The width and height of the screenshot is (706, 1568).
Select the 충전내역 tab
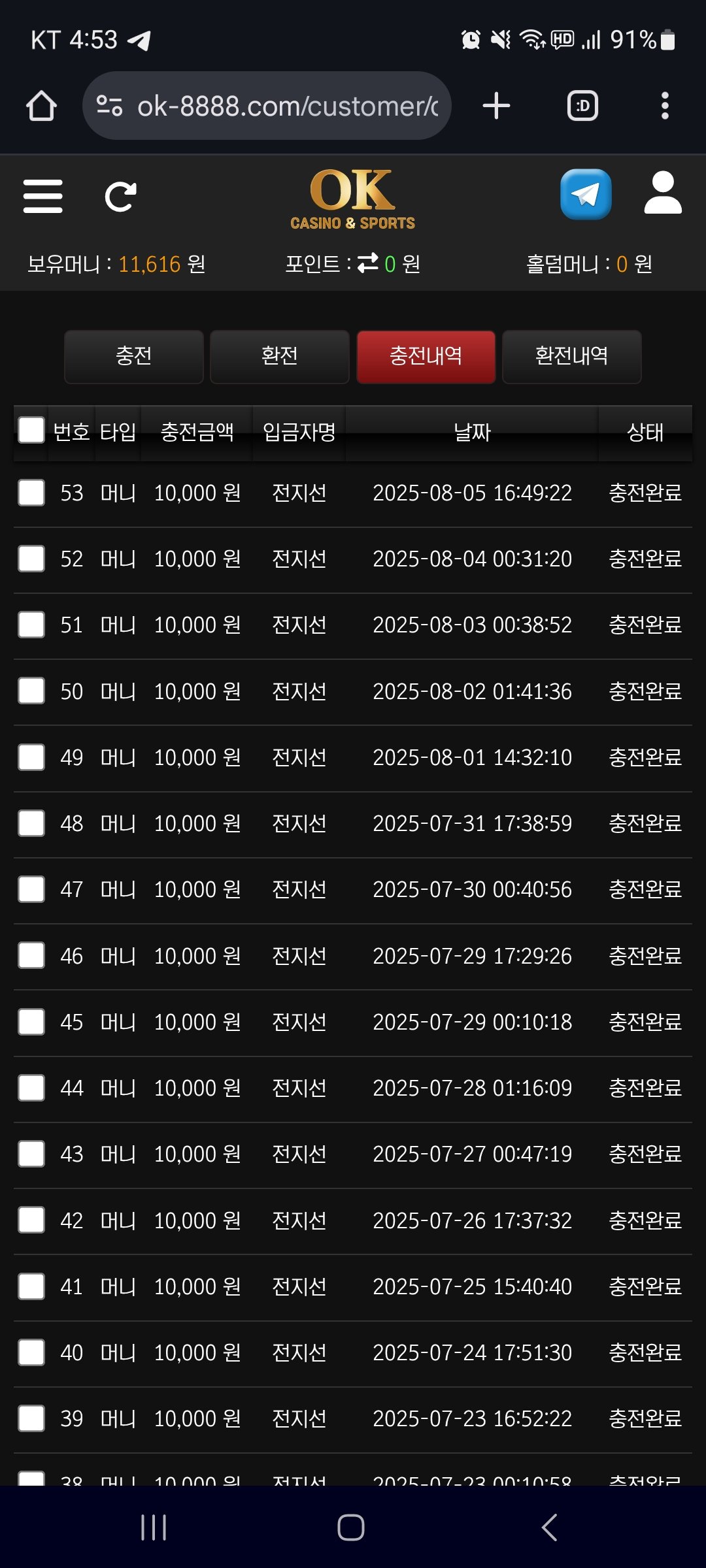click(x=426, y=356)
